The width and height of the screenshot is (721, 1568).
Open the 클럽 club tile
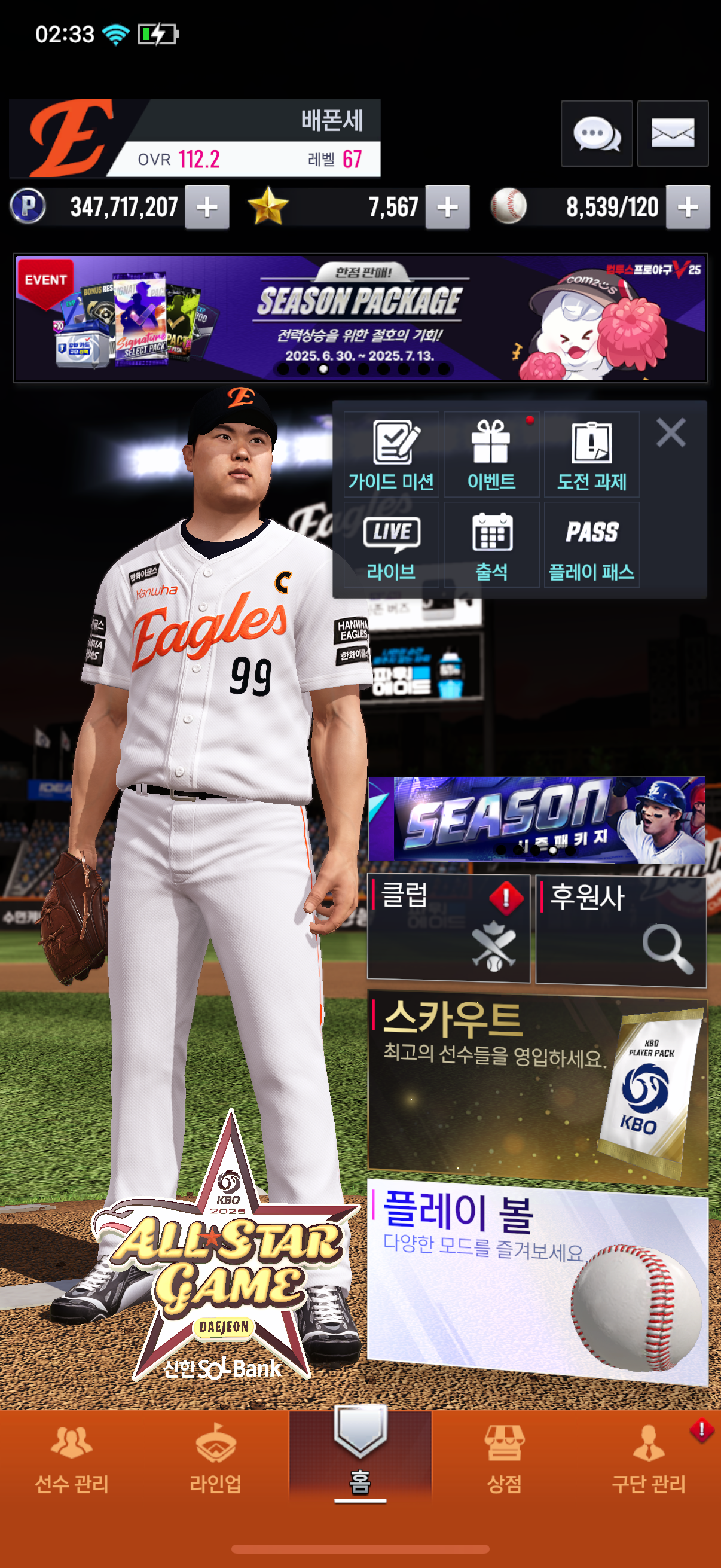[x=448, y=928]
